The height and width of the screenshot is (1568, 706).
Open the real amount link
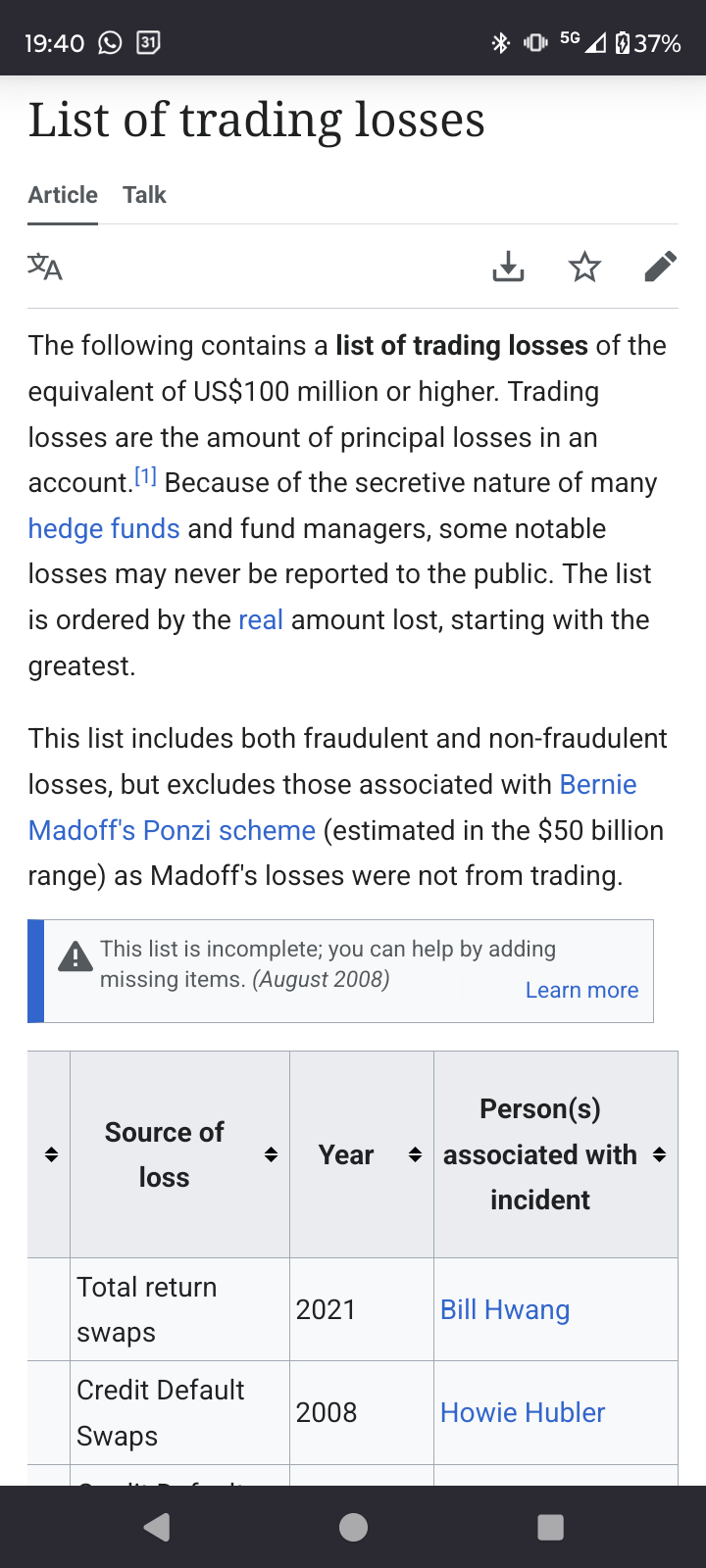coord(261,619)
